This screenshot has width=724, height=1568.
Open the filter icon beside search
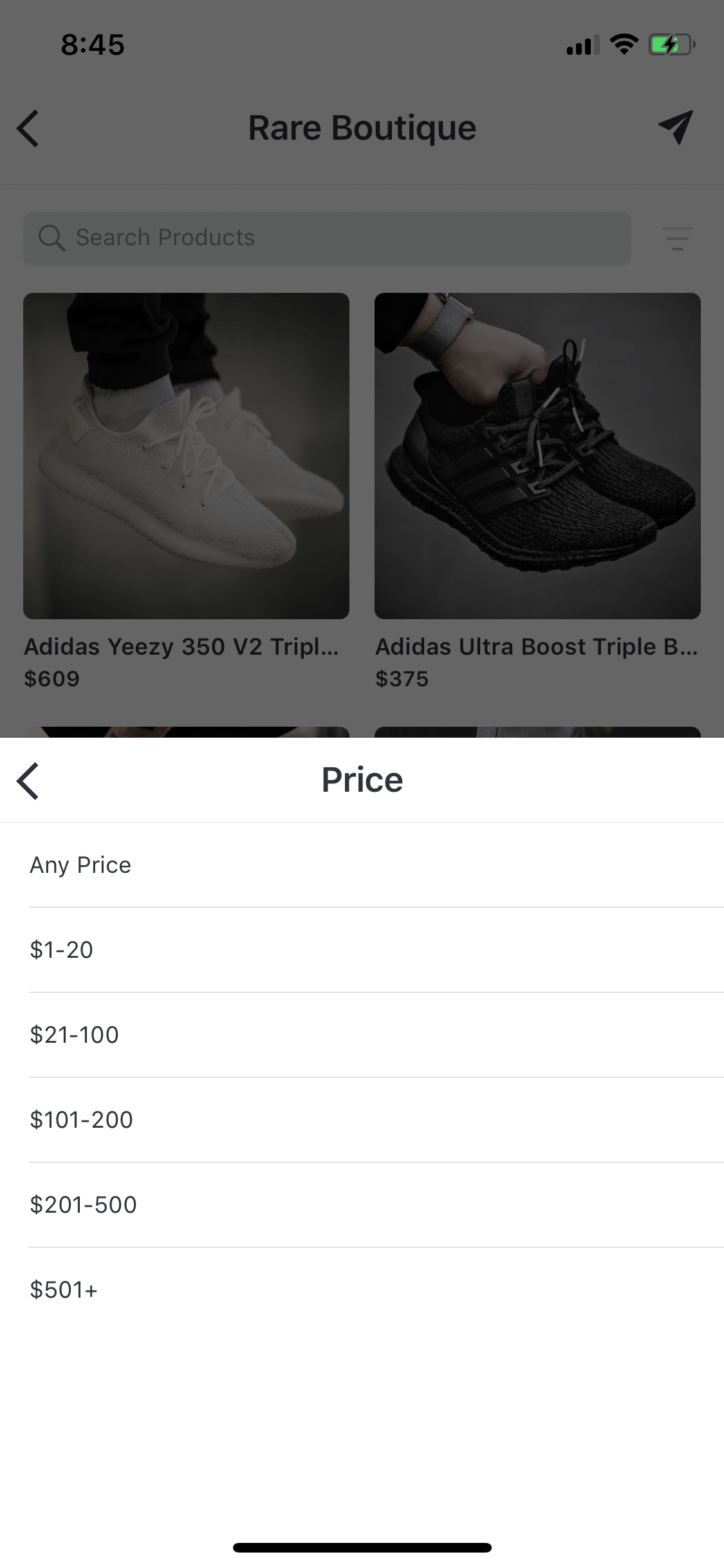click(x=677, y=238)
